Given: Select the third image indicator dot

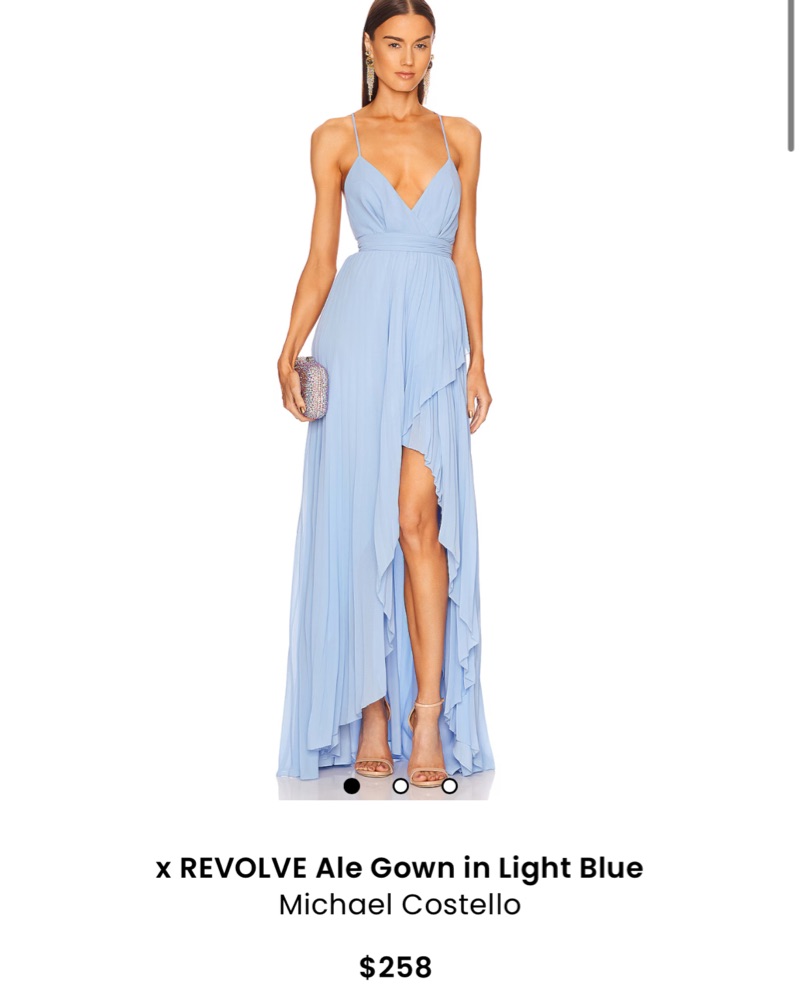Looking at the screenshot, I should click(449, 786).
